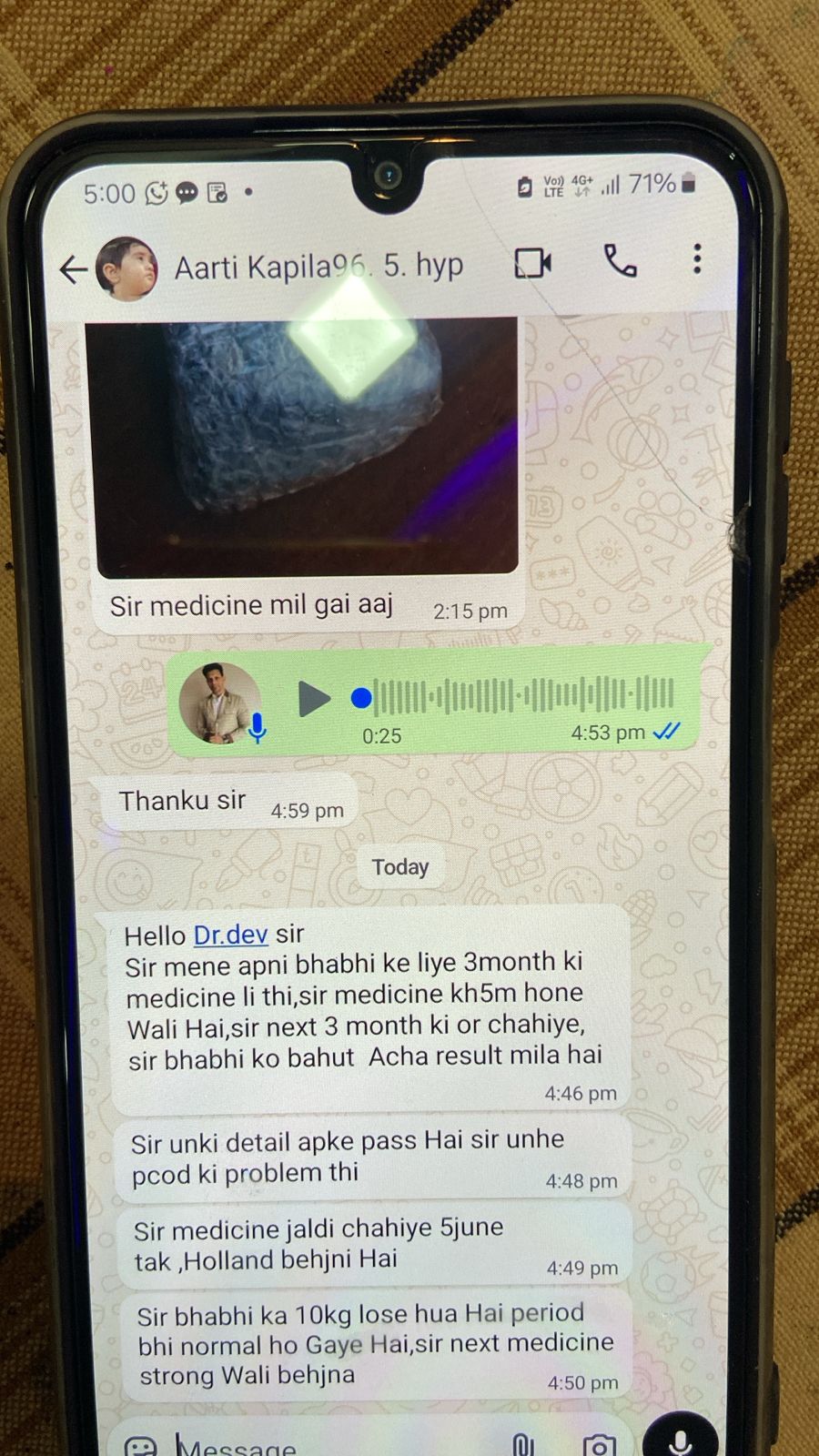Start a video call with Aarti Kapila
Screen dimensions: 819x1456
(x=532, y=264)
